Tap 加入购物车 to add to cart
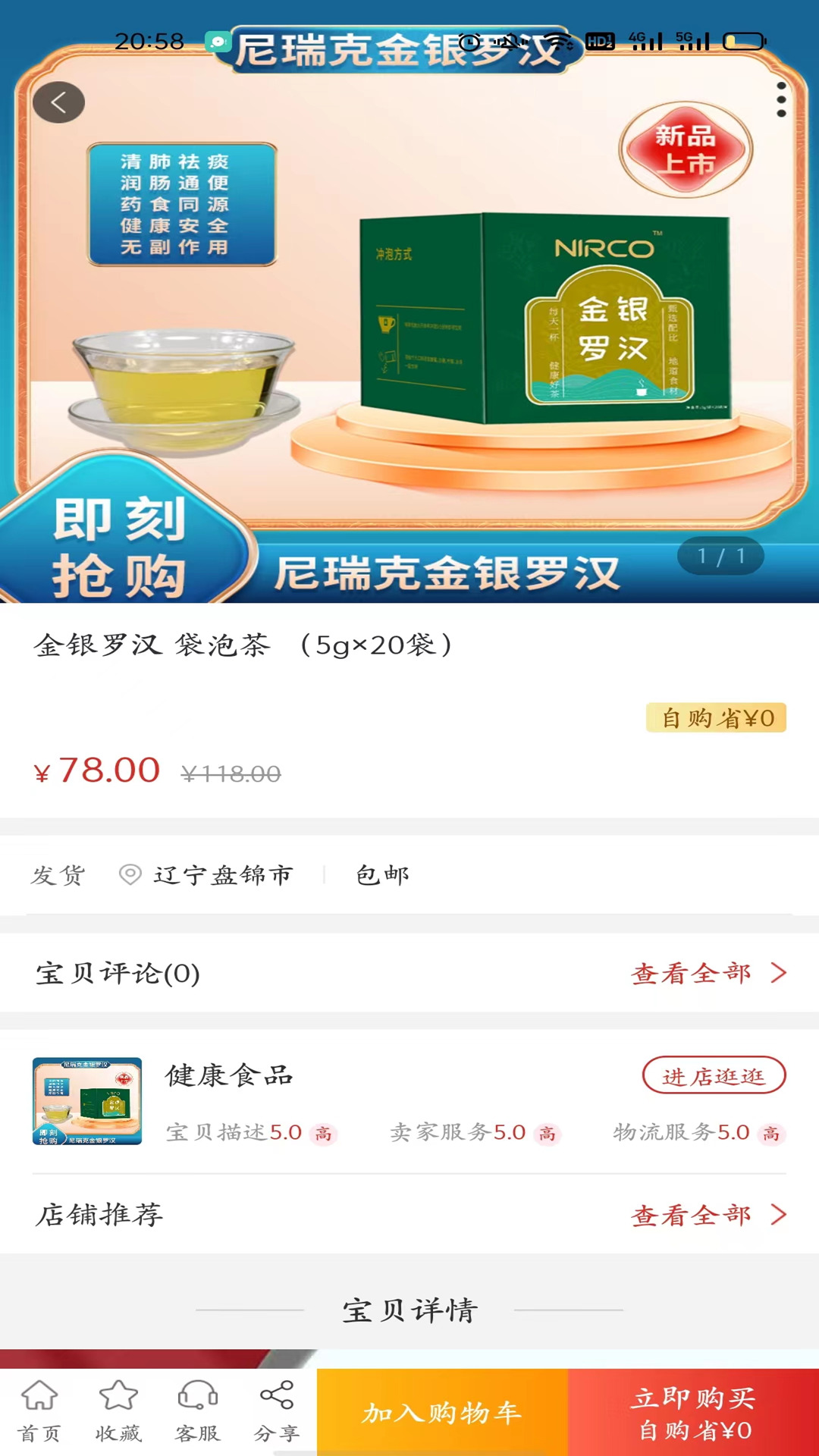Screen dimensions: 819x1456 (442, 1412)
